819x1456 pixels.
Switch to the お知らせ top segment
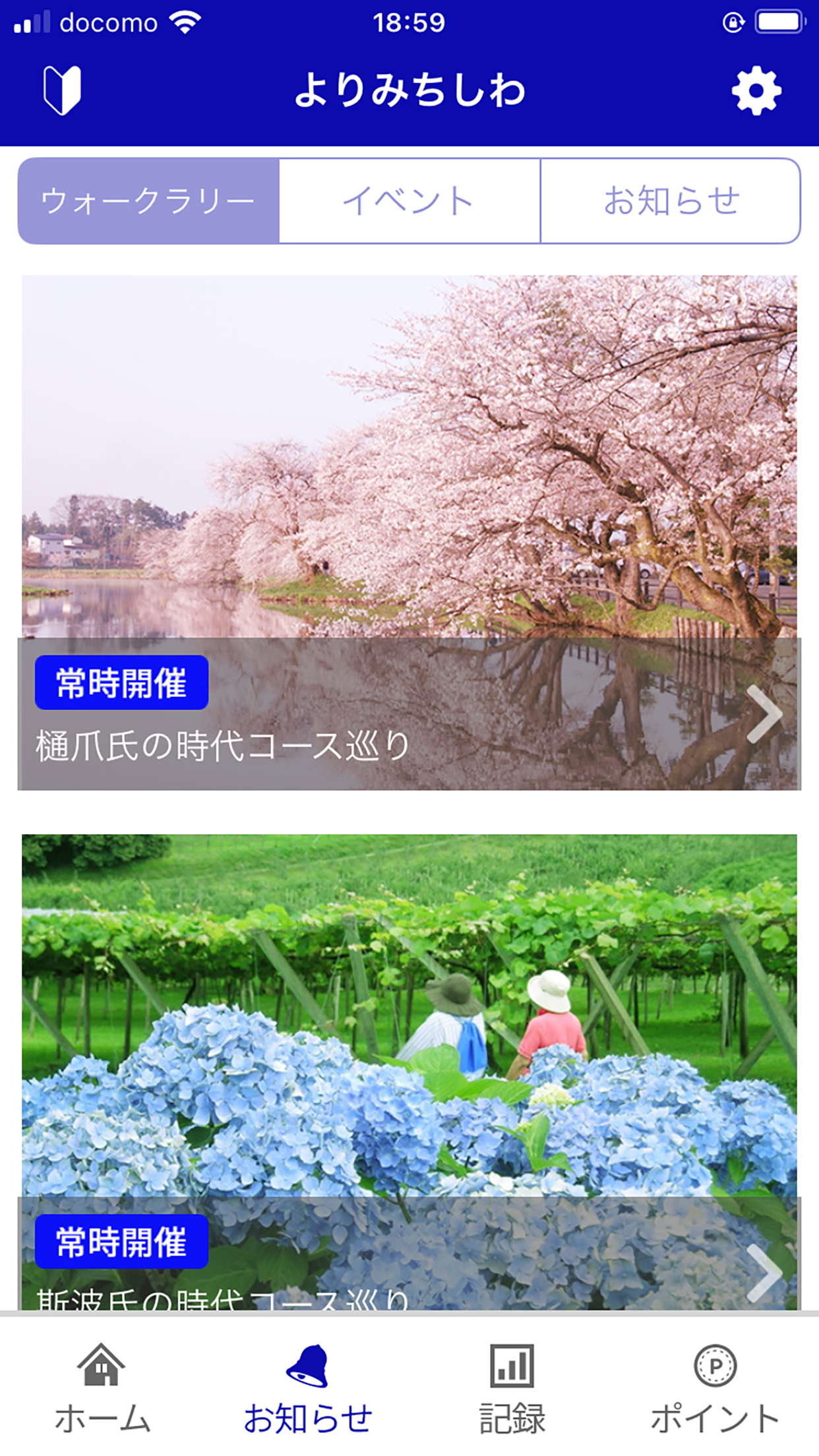point(670,200)
